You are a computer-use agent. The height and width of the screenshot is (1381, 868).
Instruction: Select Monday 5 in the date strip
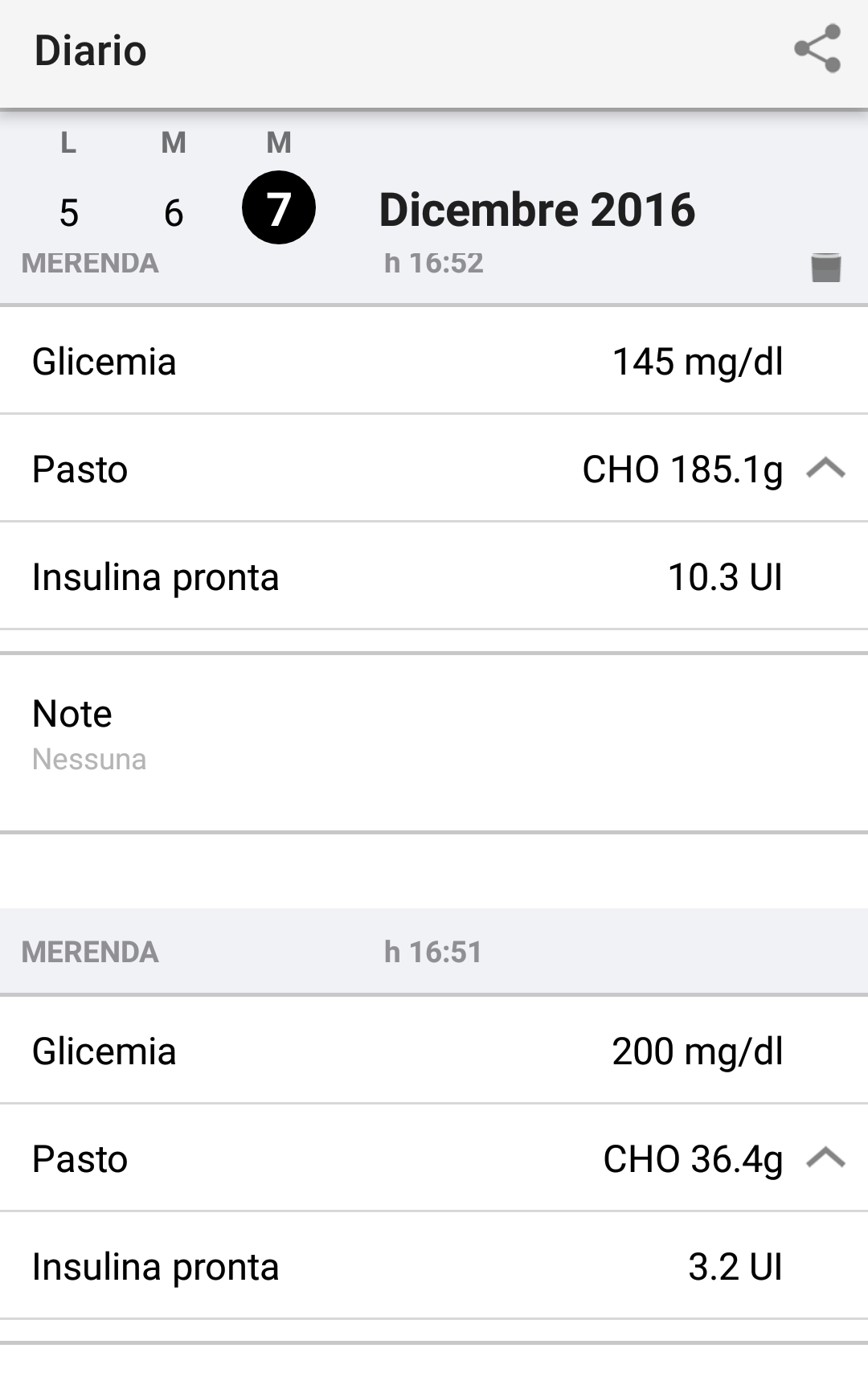(69, 212)
